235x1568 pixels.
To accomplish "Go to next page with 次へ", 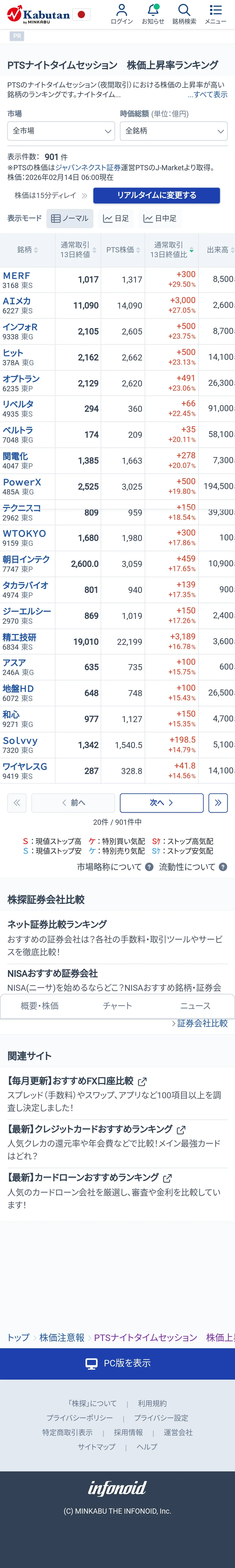I will point(161,803).
